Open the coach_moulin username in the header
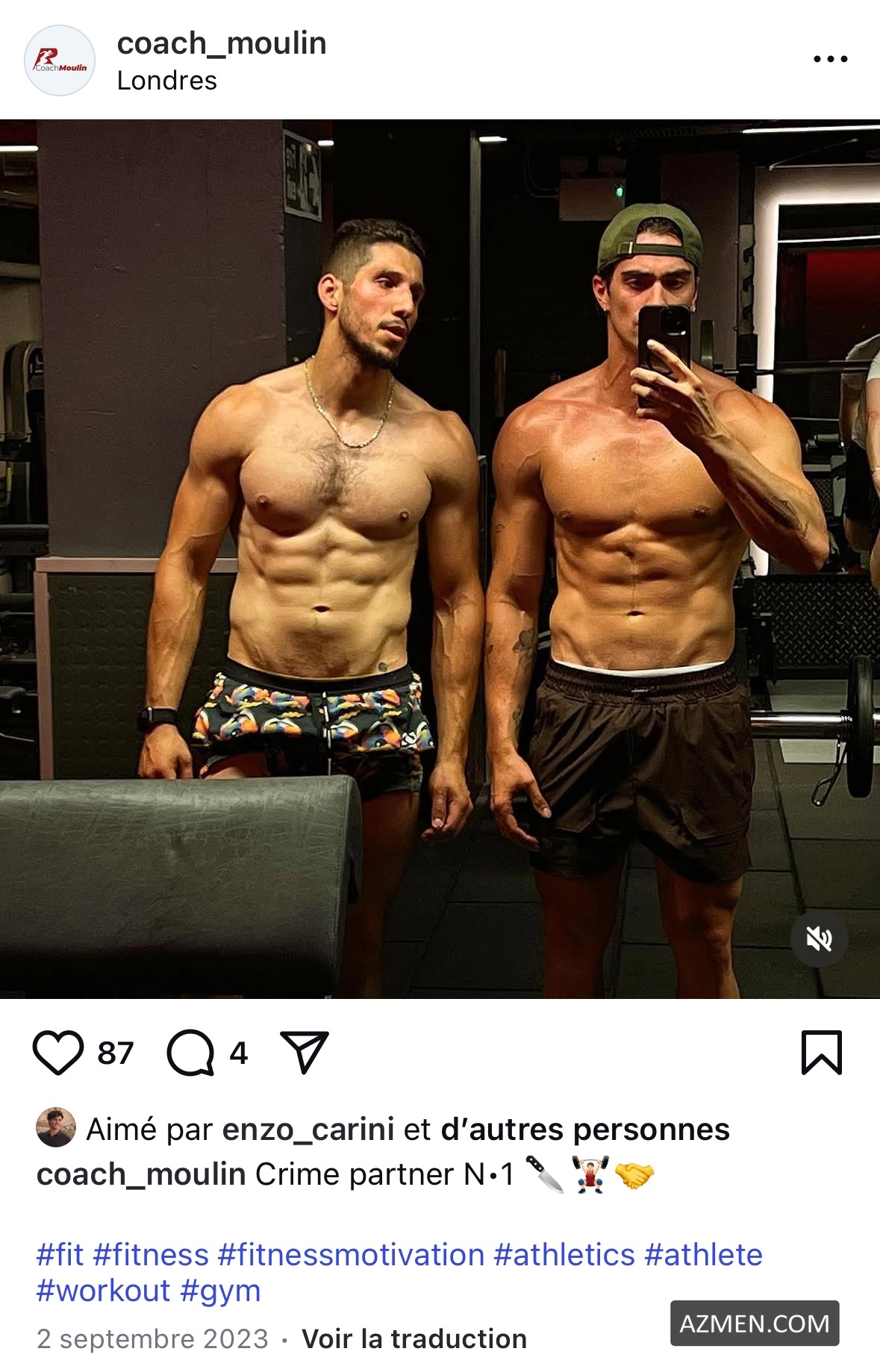The width and height of the screenshot is (880, 1372). pyautogui.click(x=222, y=43)
